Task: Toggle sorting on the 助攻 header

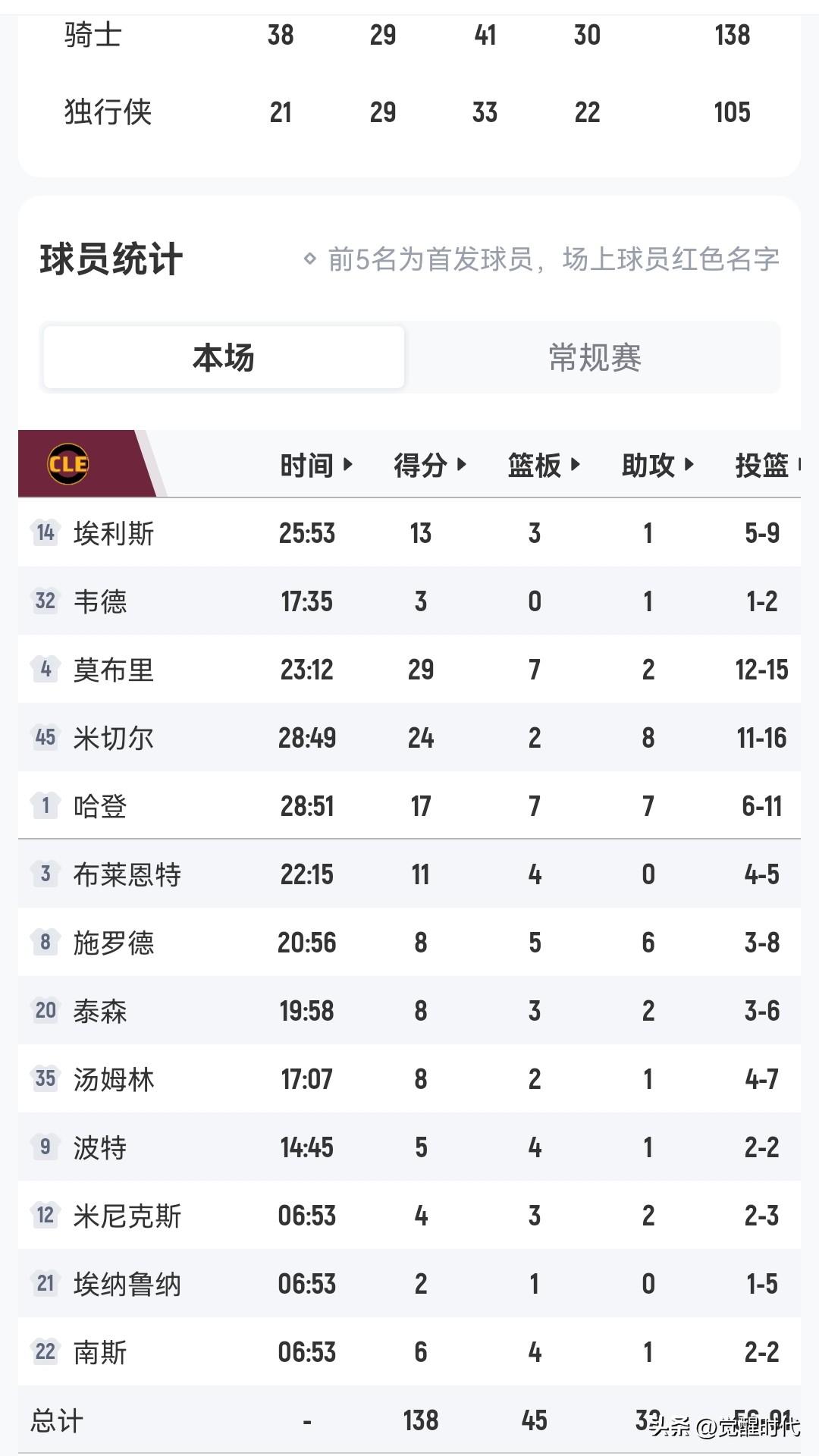Action: pos(652,466)
